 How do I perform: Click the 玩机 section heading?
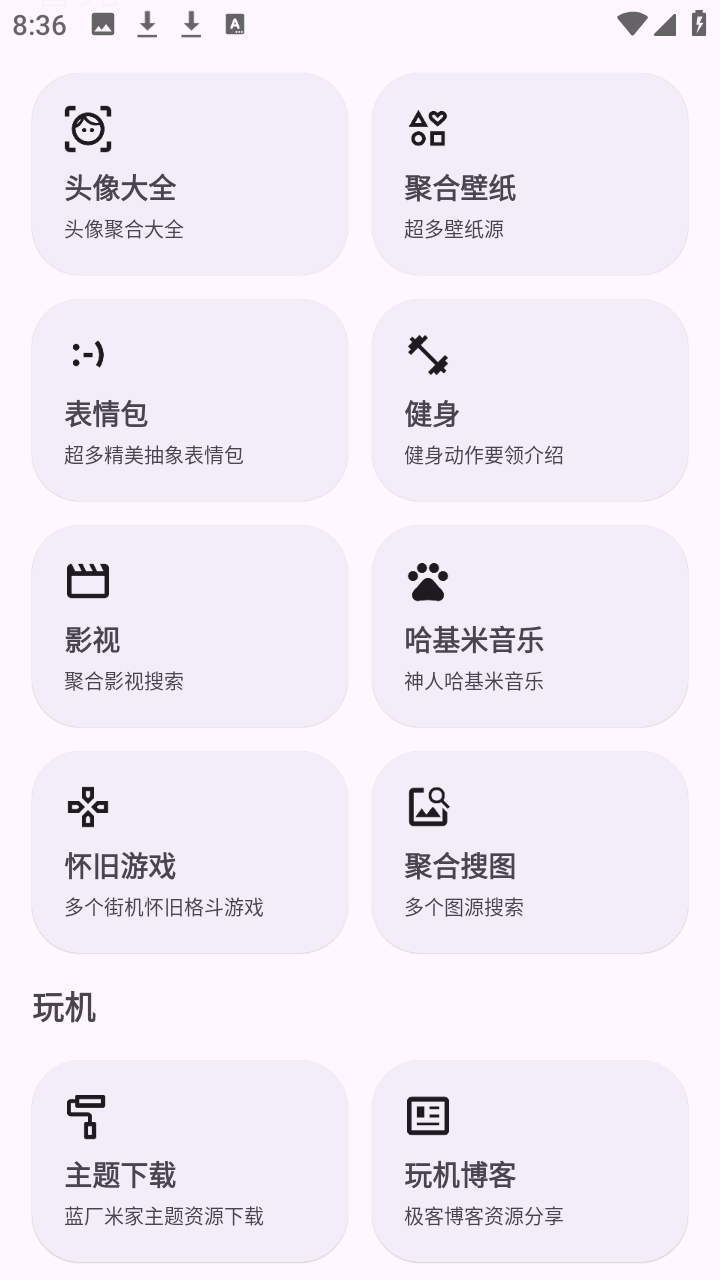pyautogui.click(x=64, y=1008)
